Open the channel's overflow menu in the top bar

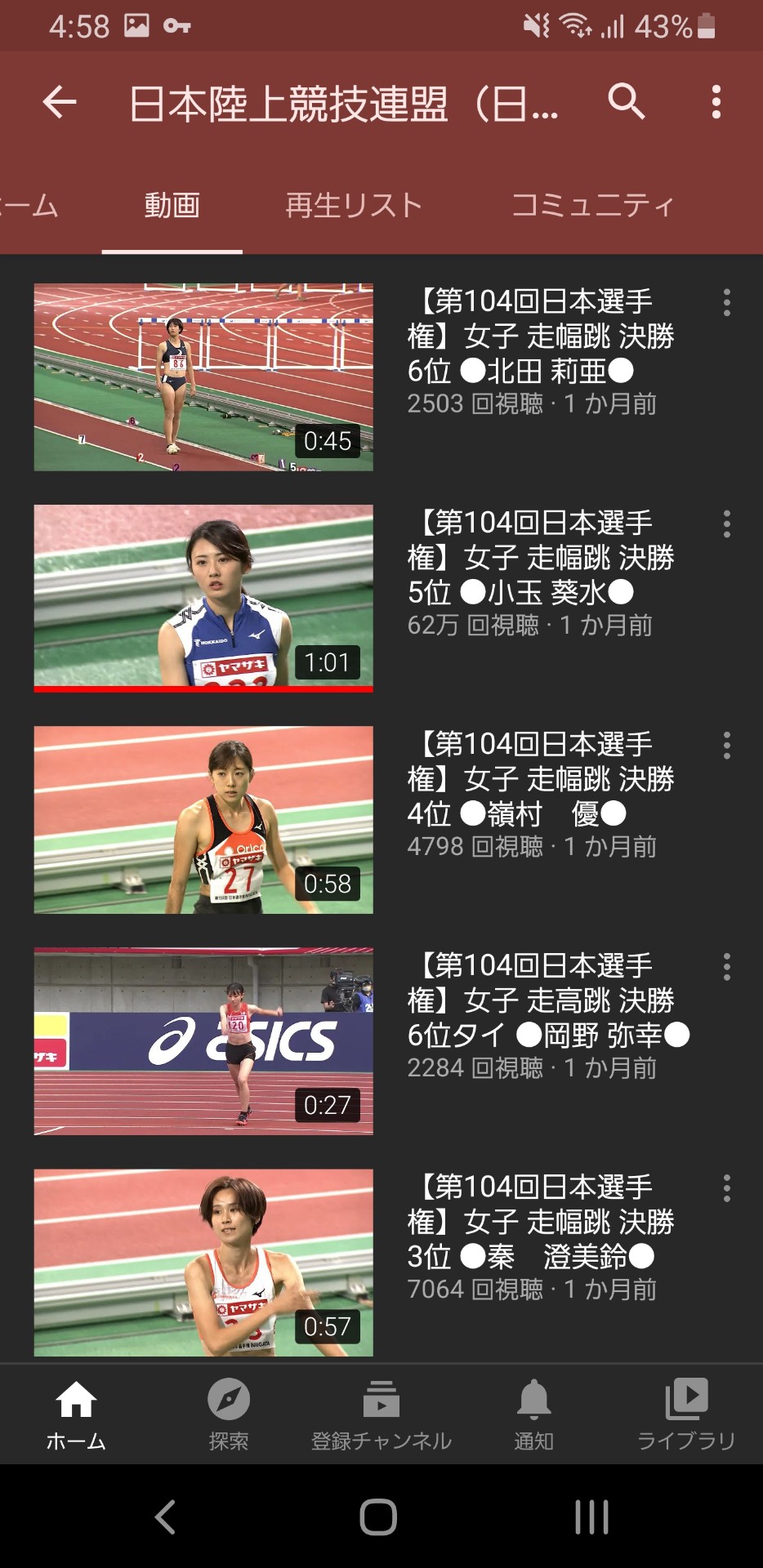tap(716, 102)
